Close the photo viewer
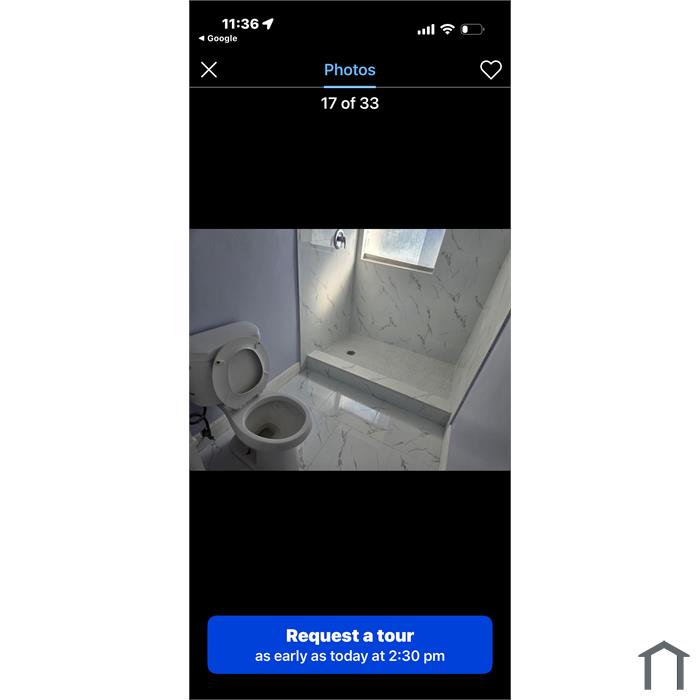Viewport: 700px width, 700px height. point(209,70)
